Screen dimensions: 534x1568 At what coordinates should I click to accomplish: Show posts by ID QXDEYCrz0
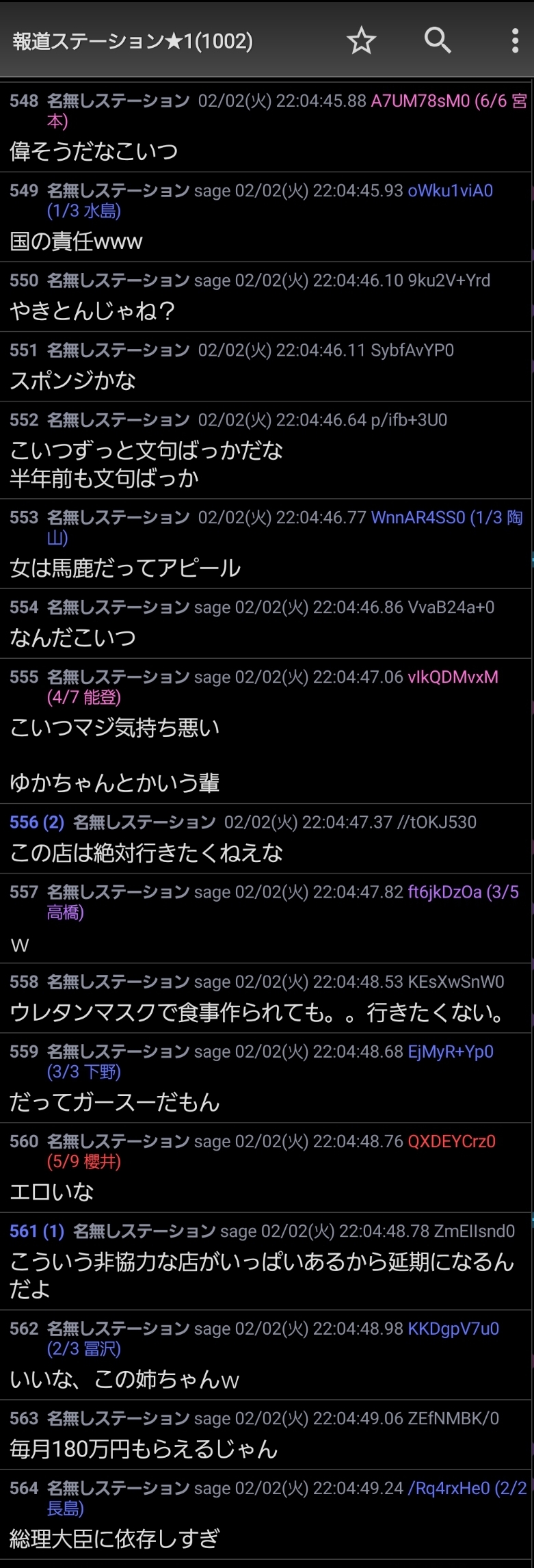click(451, 1141)
